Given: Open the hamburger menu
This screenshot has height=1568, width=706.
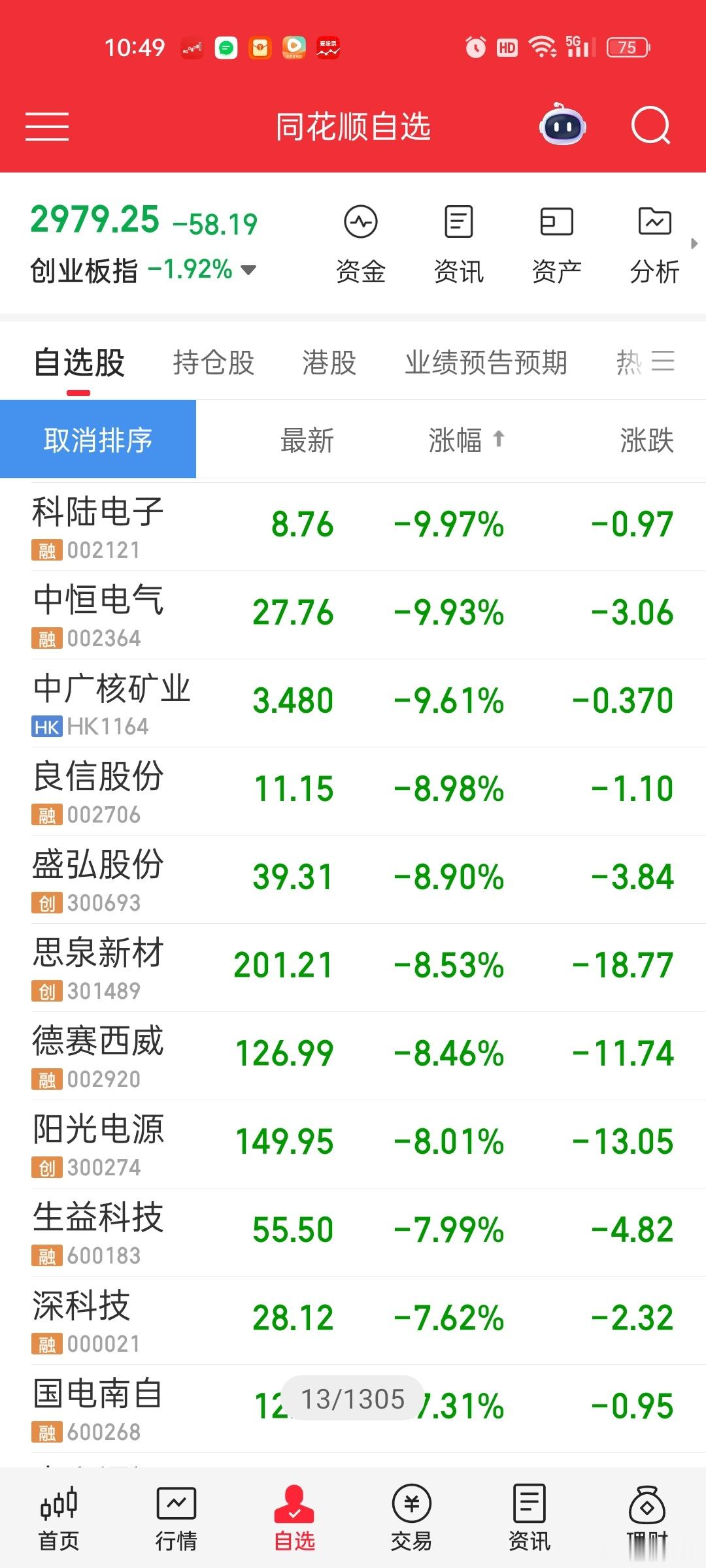Looking at the screenshot, I should pos(47,126).
